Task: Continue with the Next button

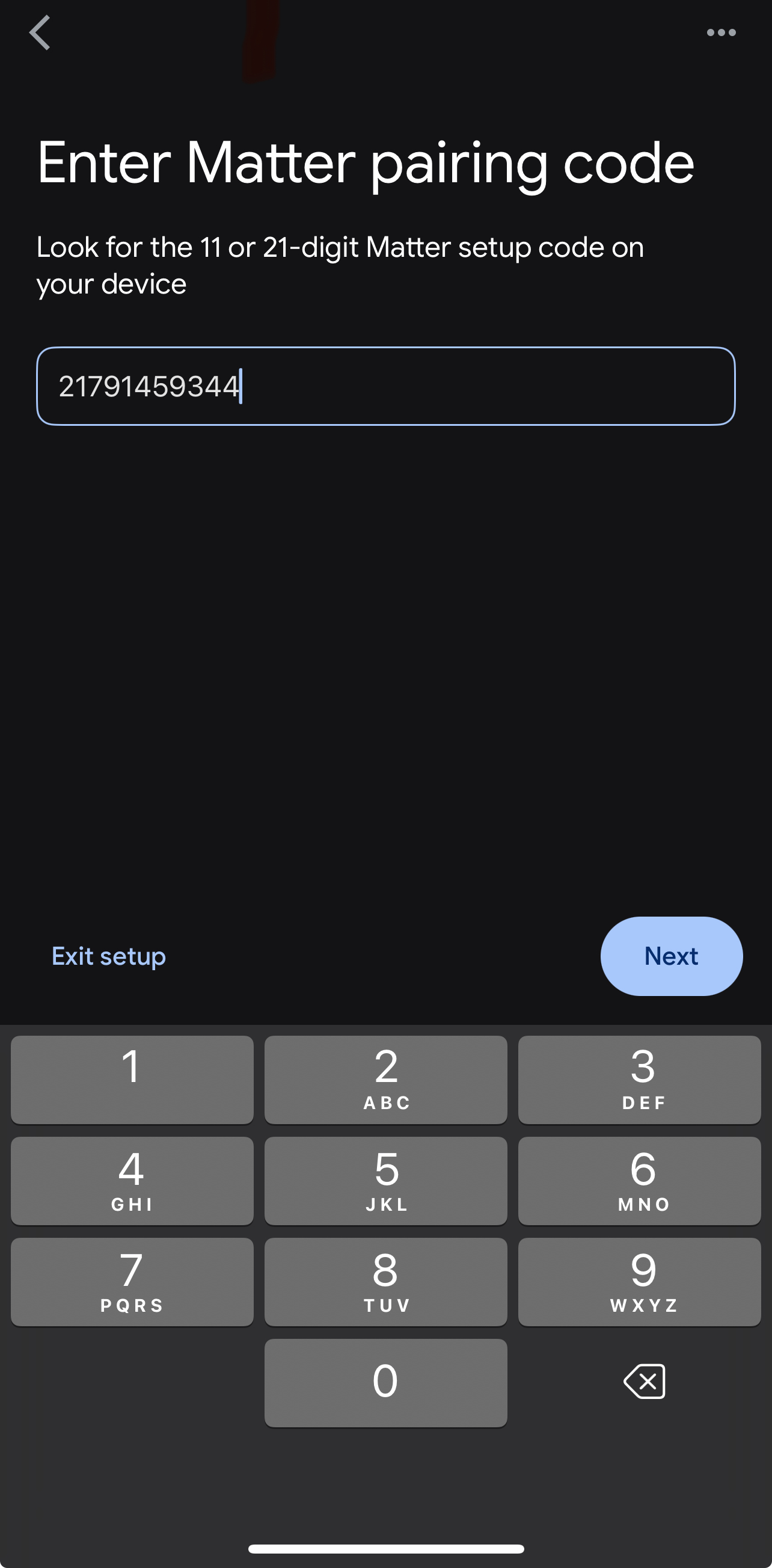Action: pyautogui.click(x=671, y=956)
